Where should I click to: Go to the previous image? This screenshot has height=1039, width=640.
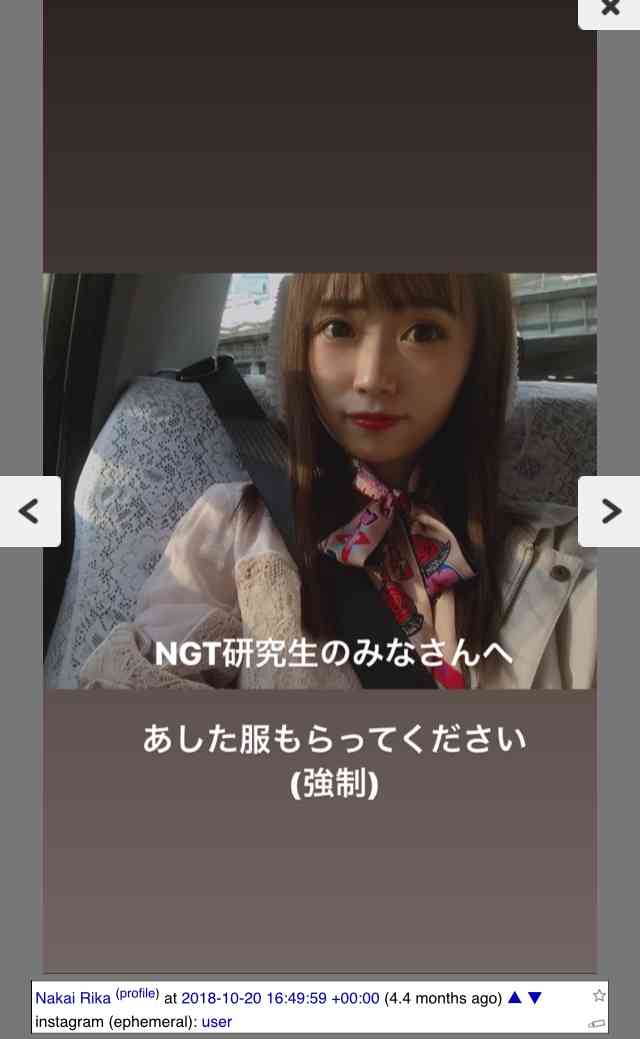pos(30,511)
